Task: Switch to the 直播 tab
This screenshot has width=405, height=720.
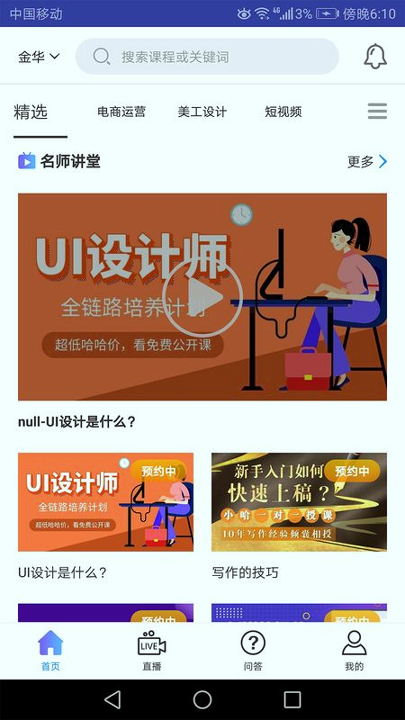Action: [x=152, y=651]
